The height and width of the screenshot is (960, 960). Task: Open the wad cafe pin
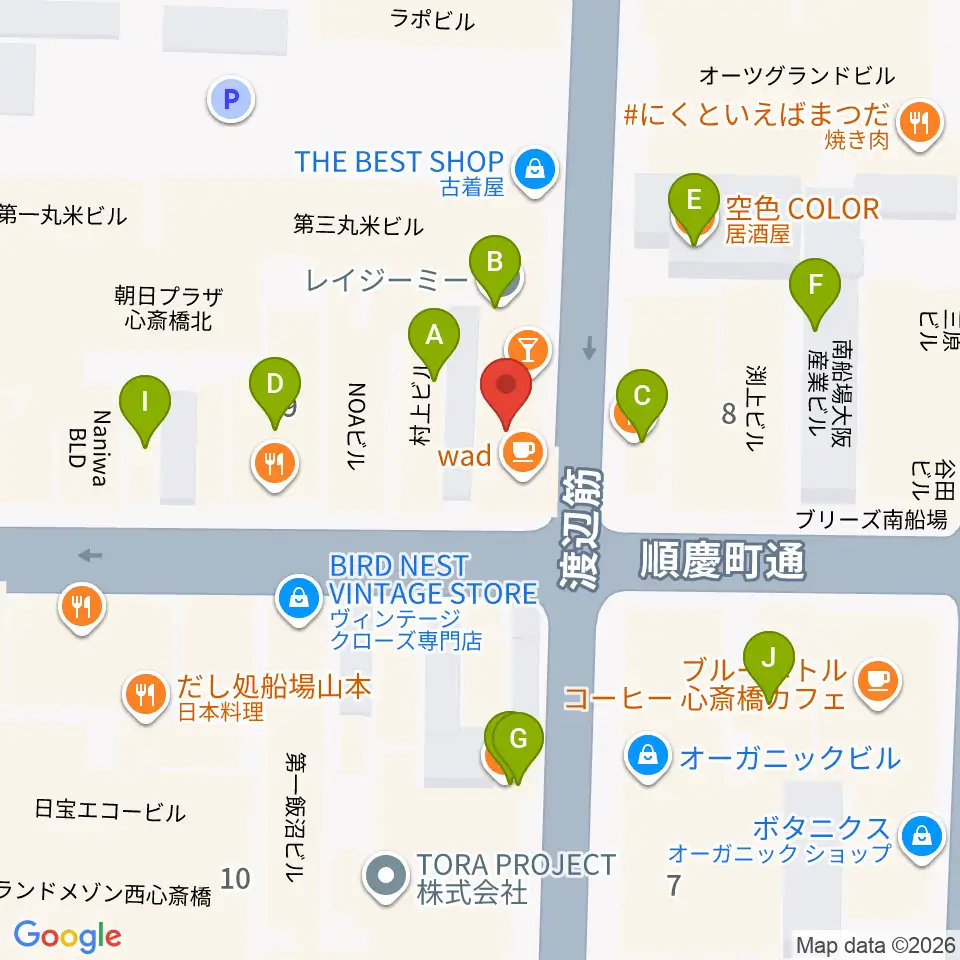tap(523, 455)
